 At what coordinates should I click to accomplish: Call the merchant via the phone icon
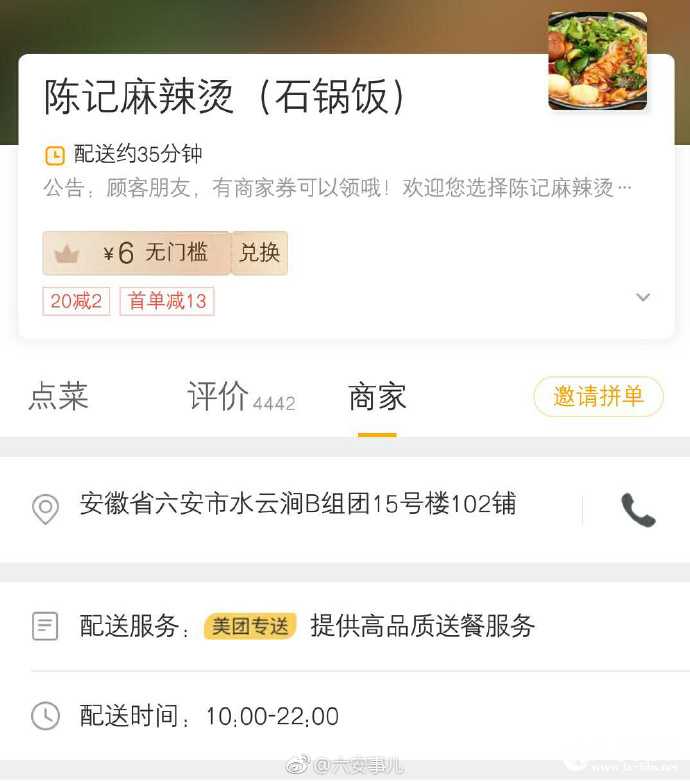click(637, 510)
